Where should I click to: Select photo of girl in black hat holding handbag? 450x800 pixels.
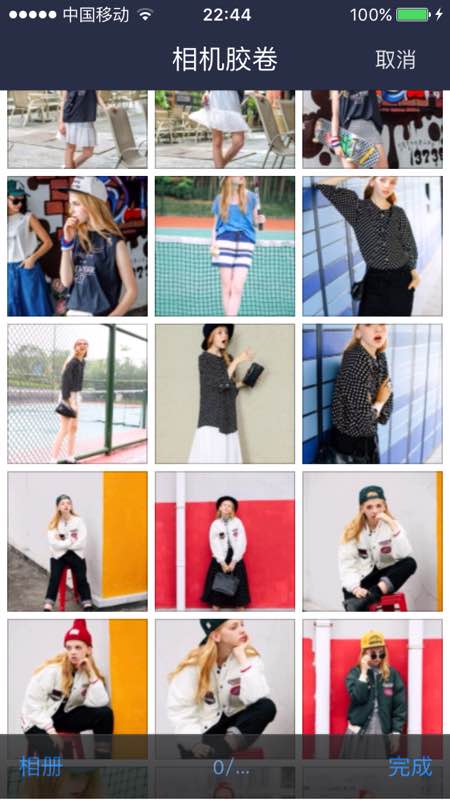pyautogui.click(x=225, y=394)
